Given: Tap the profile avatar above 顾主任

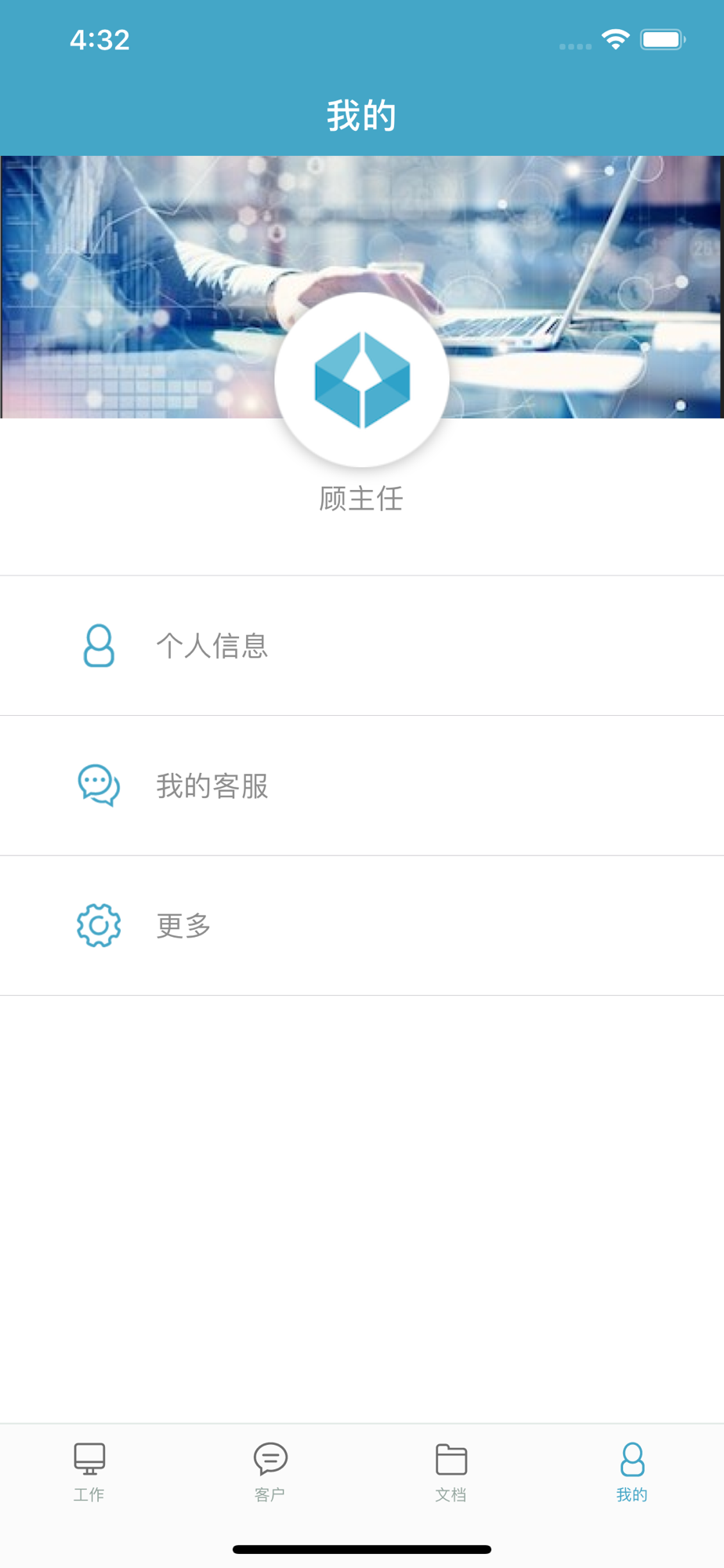Looking at the screenshot, I should (362, 379).
